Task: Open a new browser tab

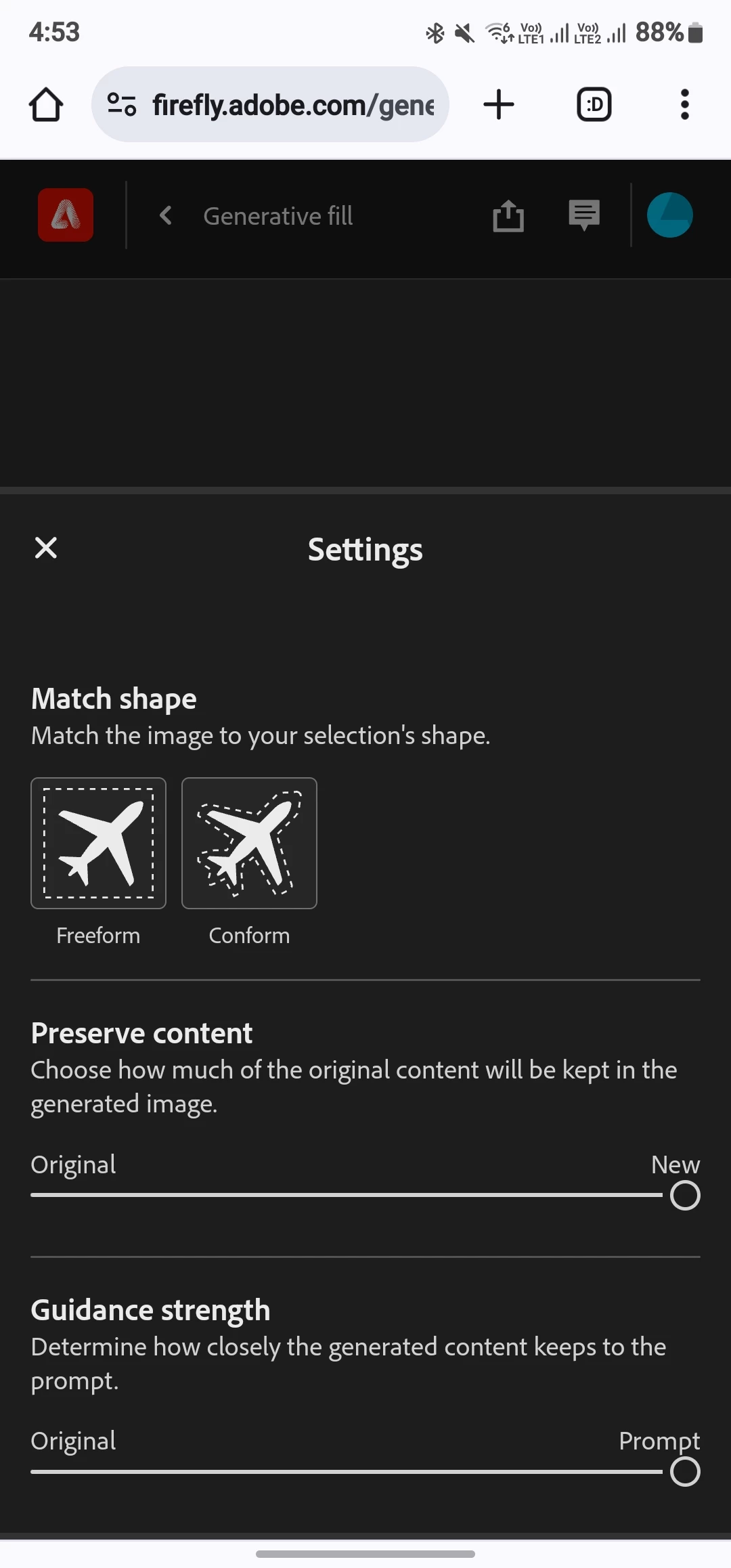Action: pyautogui.click(x=499, y=105)
